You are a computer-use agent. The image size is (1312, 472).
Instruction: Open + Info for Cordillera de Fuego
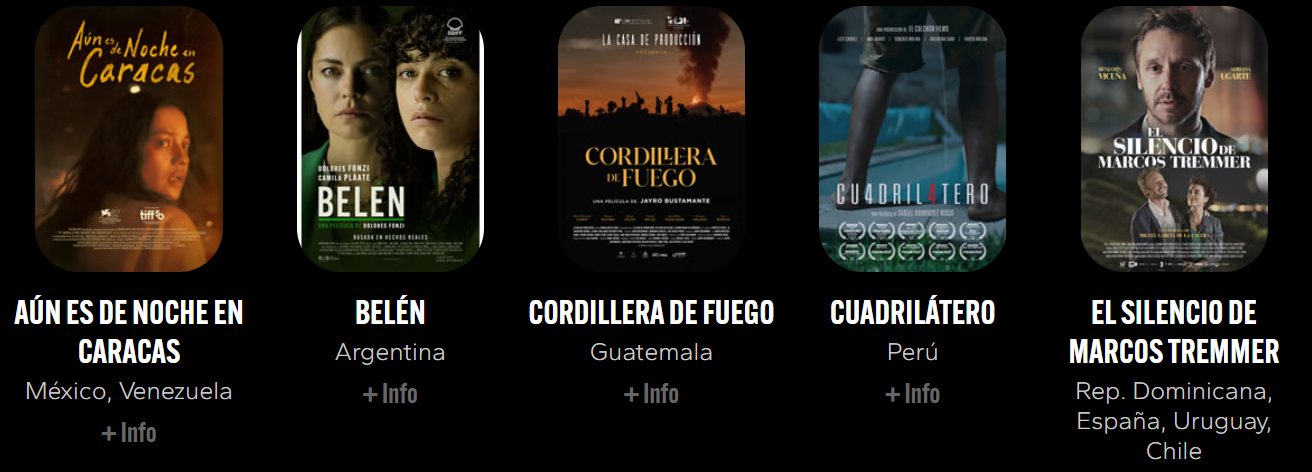pos(651,393)
